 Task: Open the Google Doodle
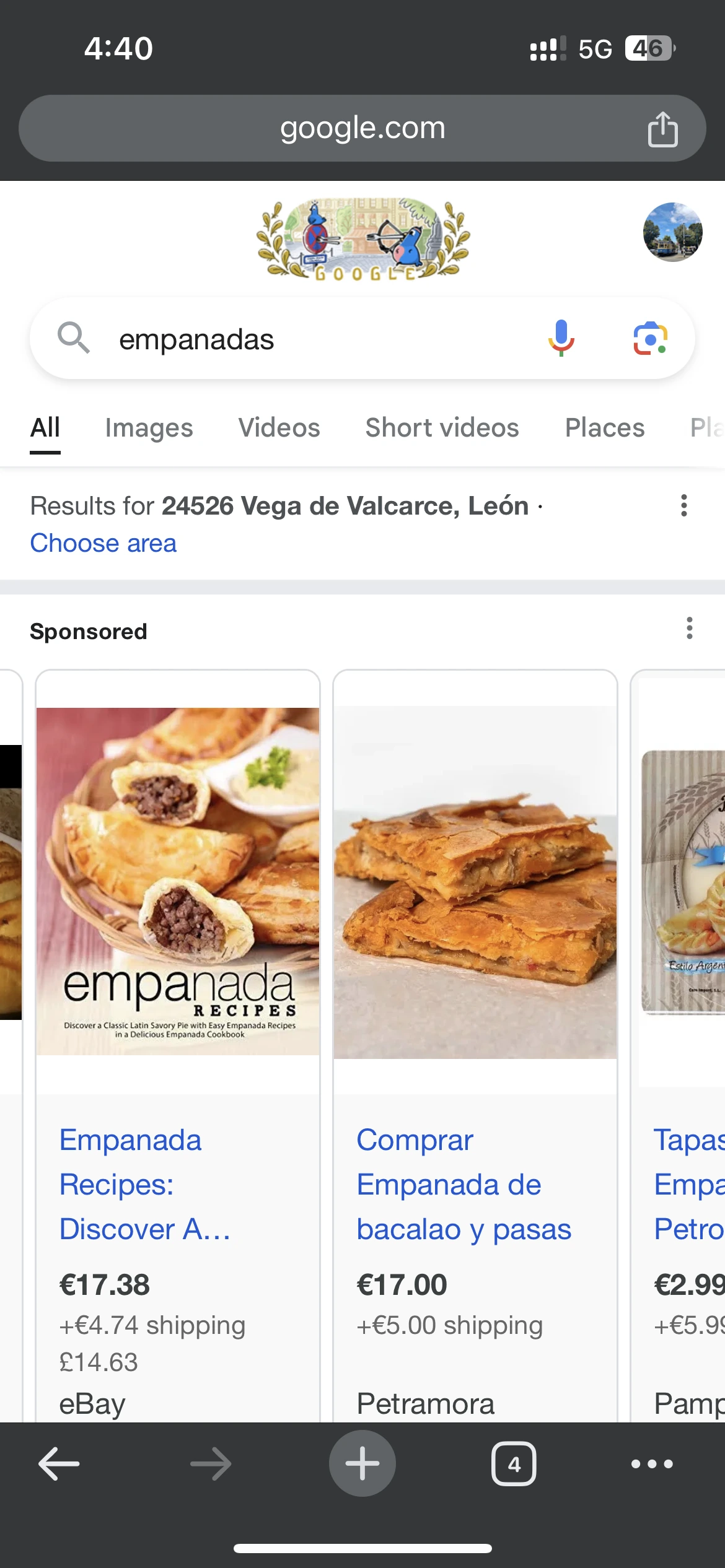[363, 239]
